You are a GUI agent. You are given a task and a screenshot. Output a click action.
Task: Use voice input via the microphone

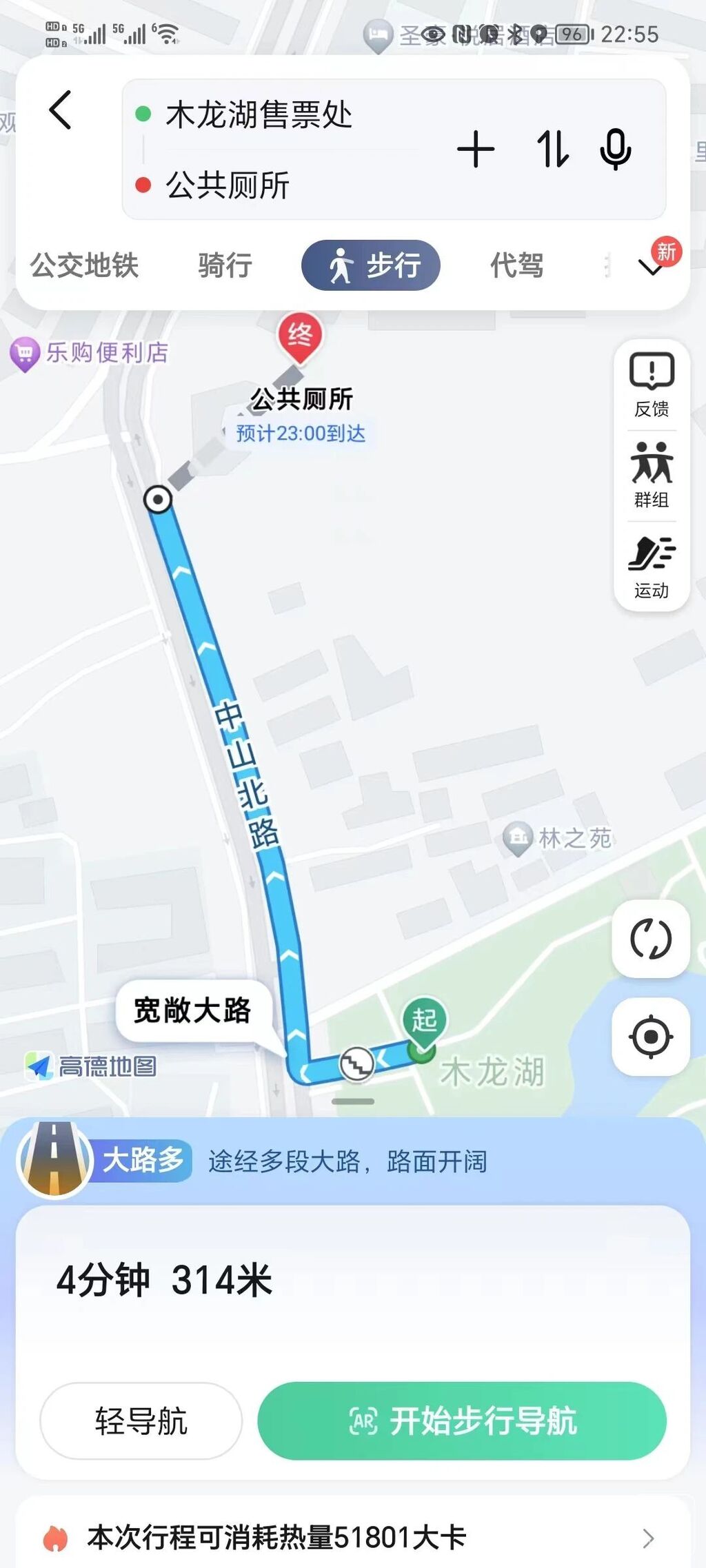point(615,150)
